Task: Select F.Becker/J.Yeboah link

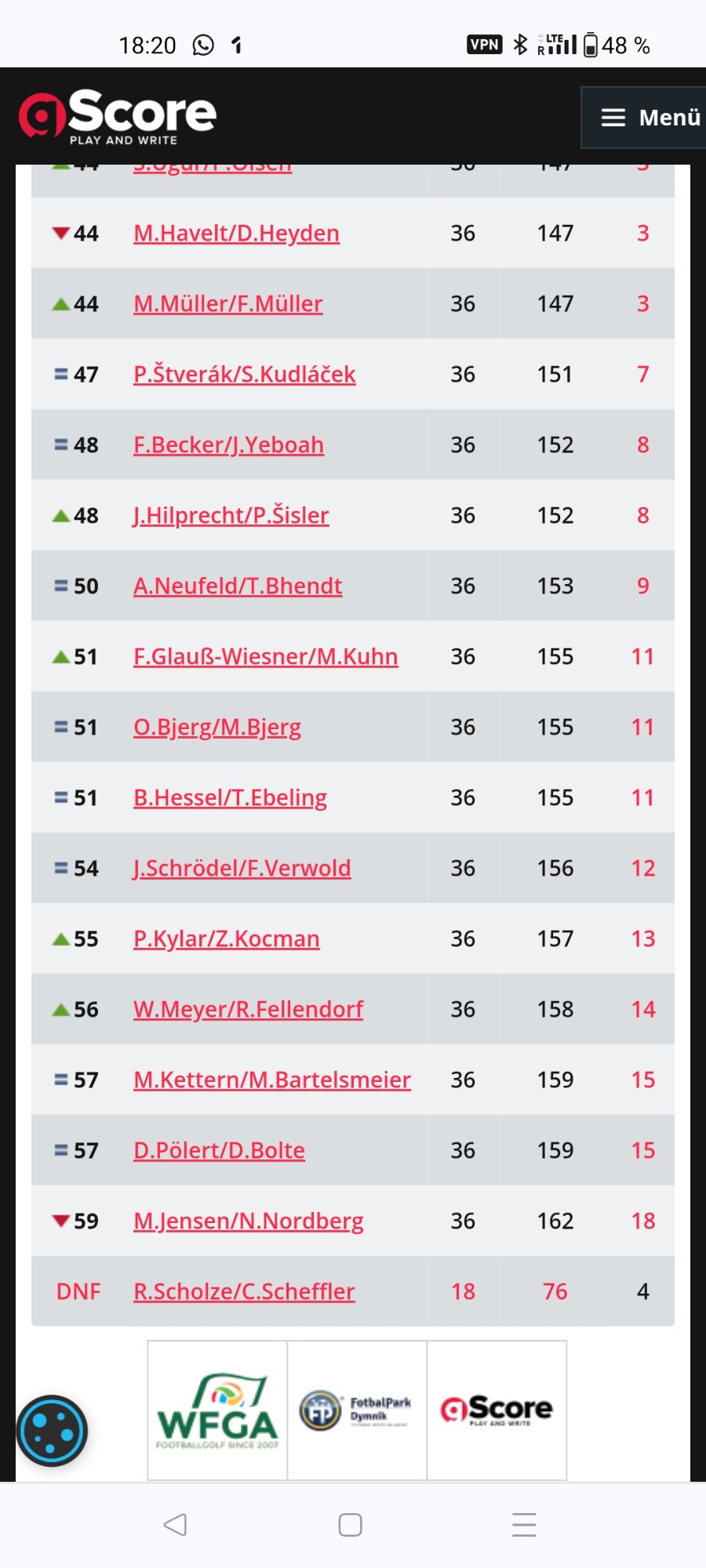Action: pos(228,445)
